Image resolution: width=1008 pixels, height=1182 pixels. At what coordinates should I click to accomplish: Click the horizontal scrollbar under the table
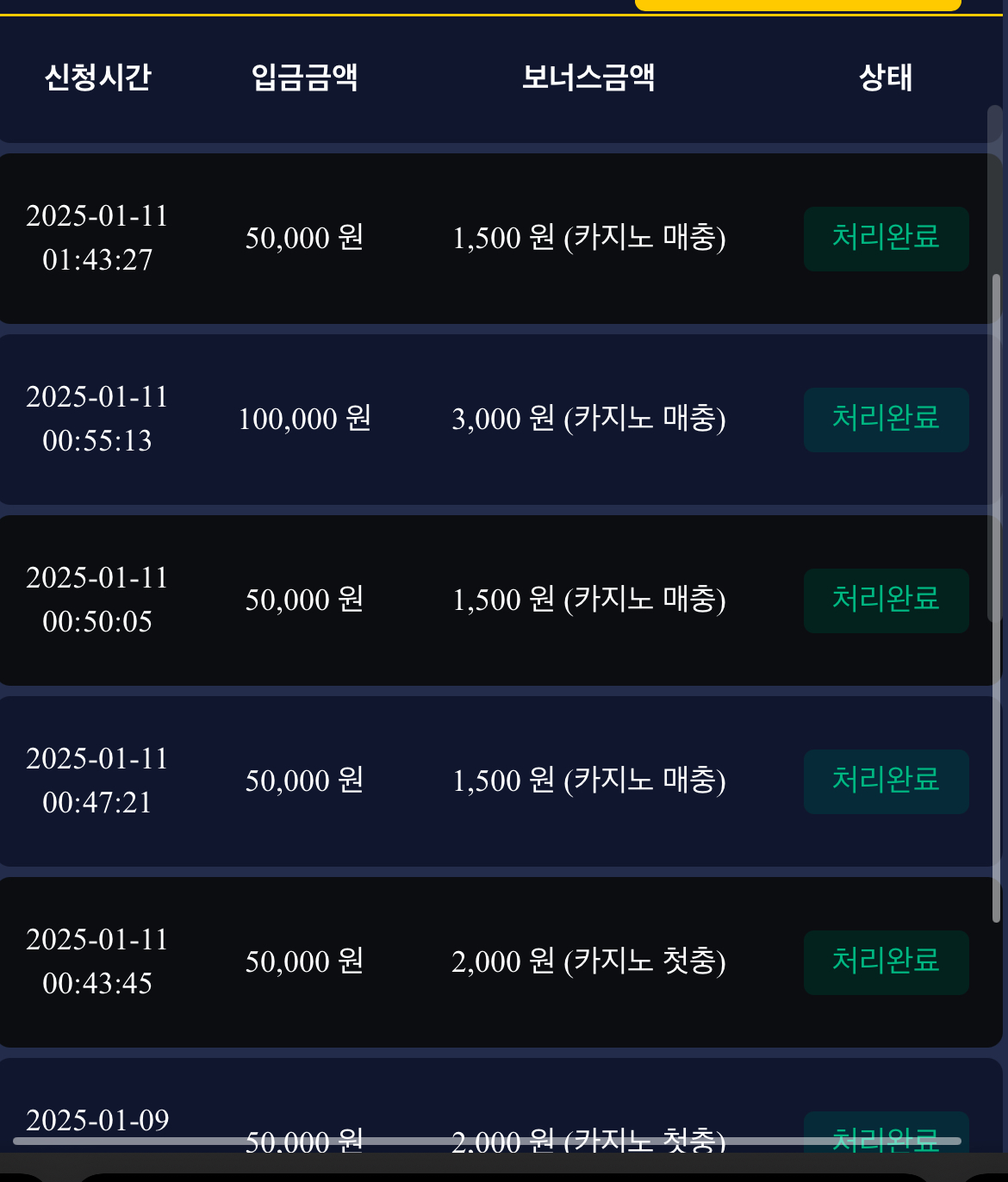[487, 1142]
